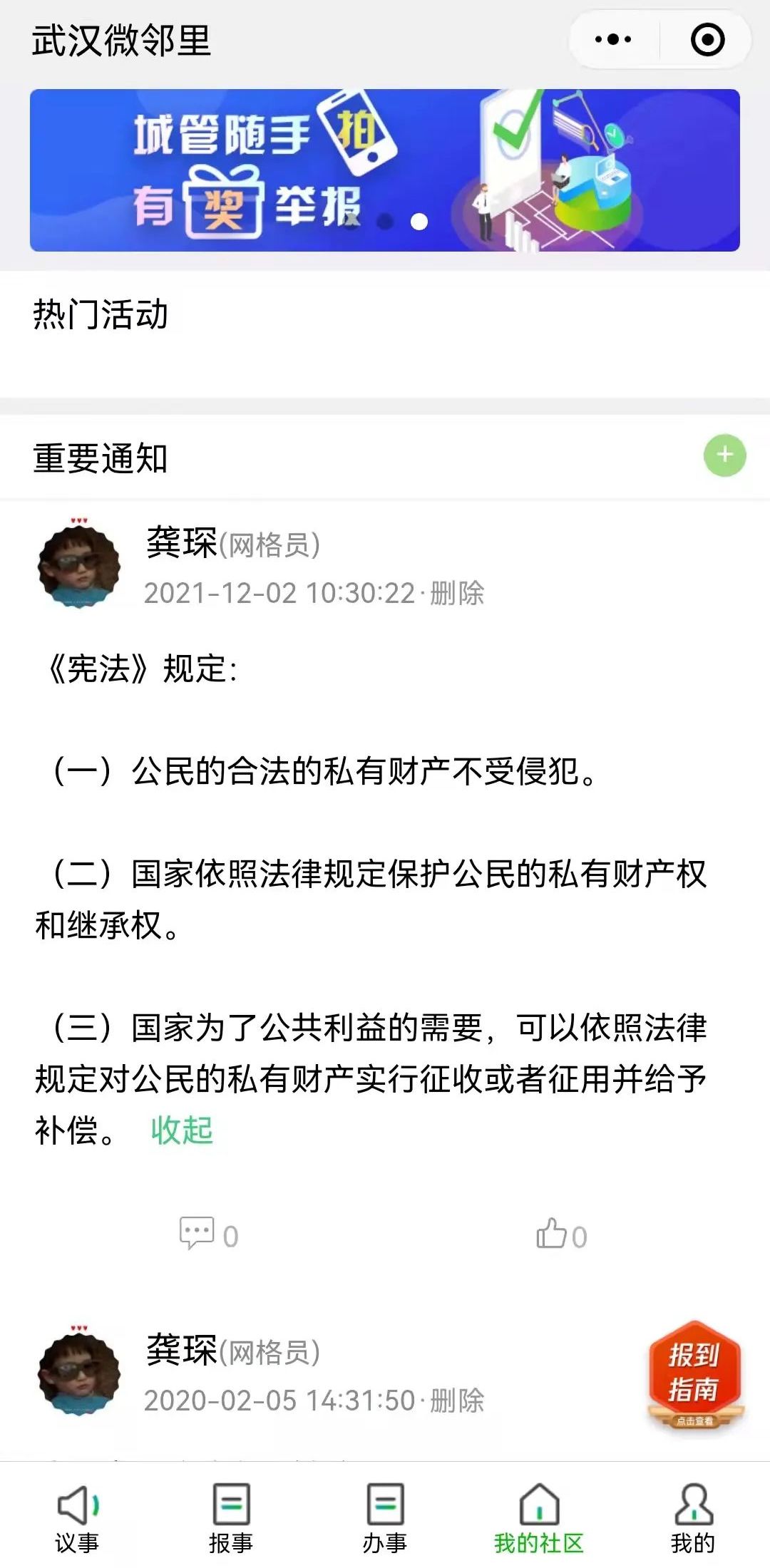The width and height of the screenshot is (770, 1568).
Task: Like the 《宪法》规定 post
Action: (x=561, y=1234)
